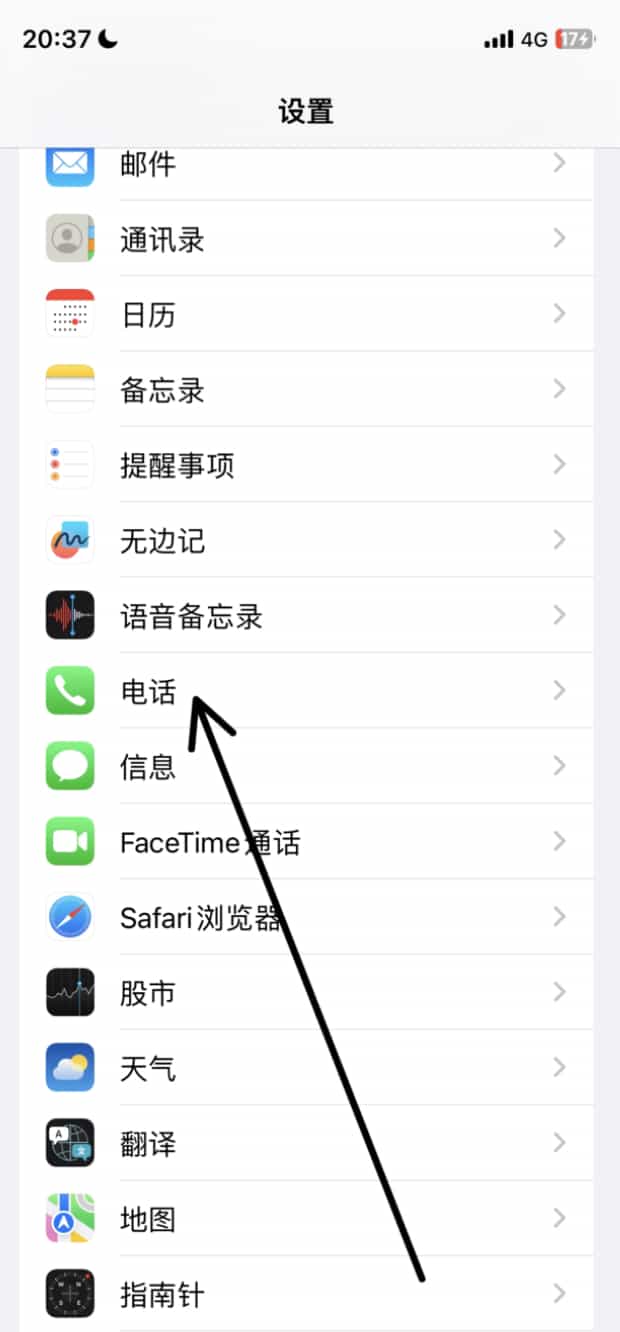The image size is (620, 1332).
Task: Select the 天气 row
Action: (306, 1068)
